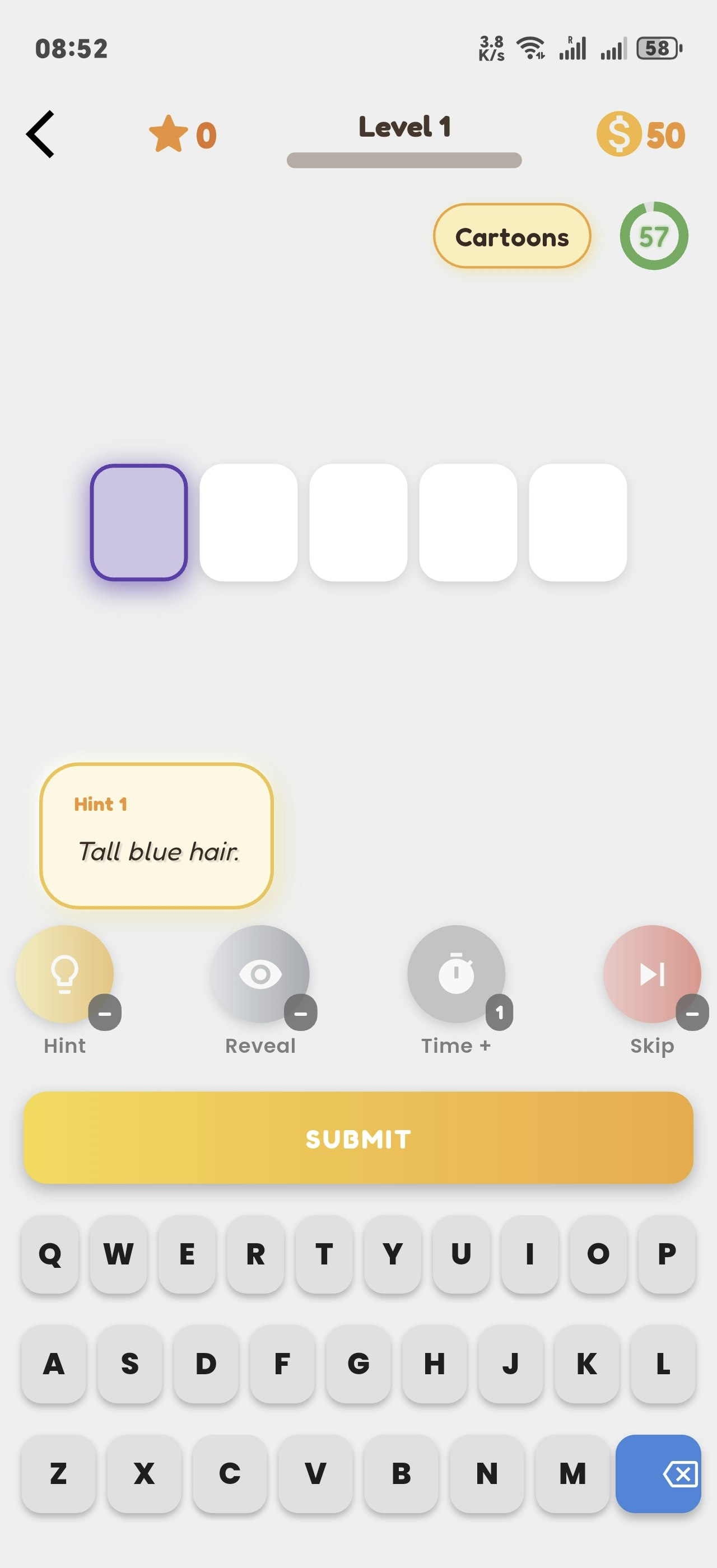This screenshot has height=1568, width=717.
Task: Type the letter Q
Action: [x=50, y=1254]
